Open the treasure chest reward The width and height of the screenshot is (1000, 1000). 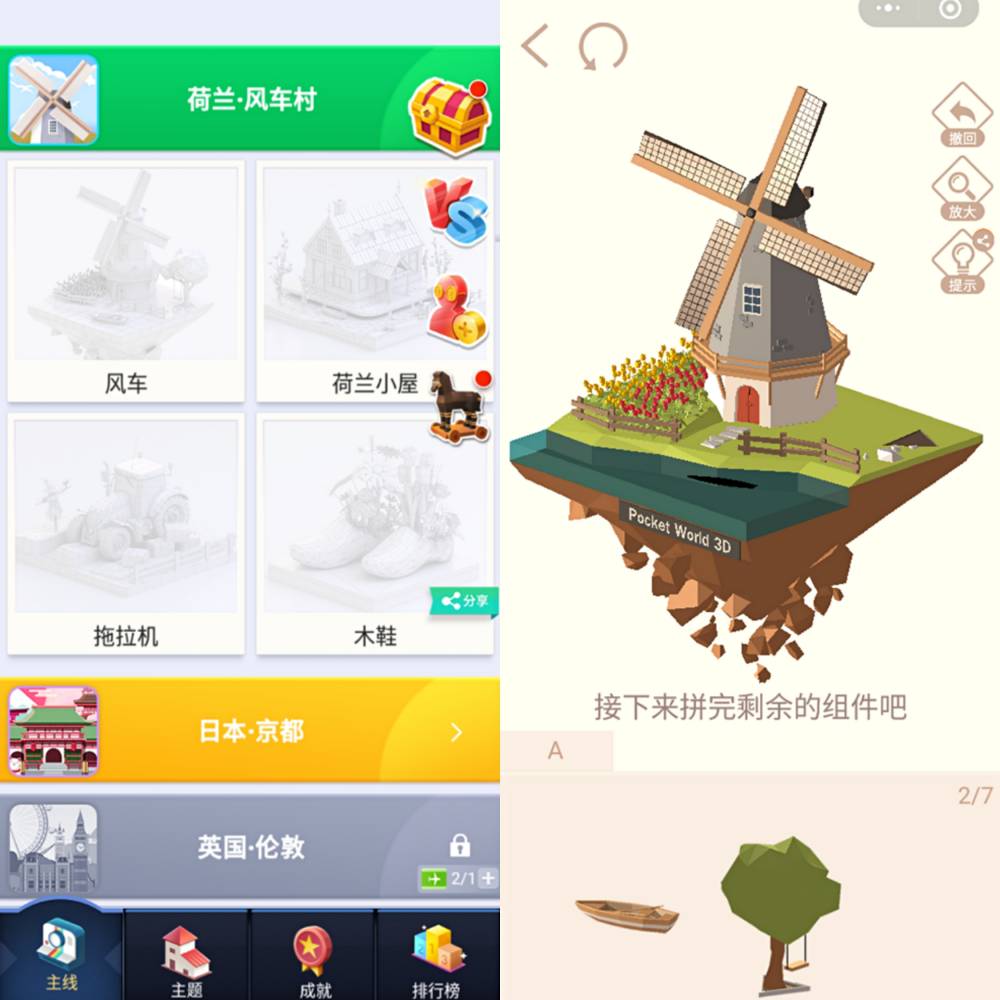tap(450, 115)
